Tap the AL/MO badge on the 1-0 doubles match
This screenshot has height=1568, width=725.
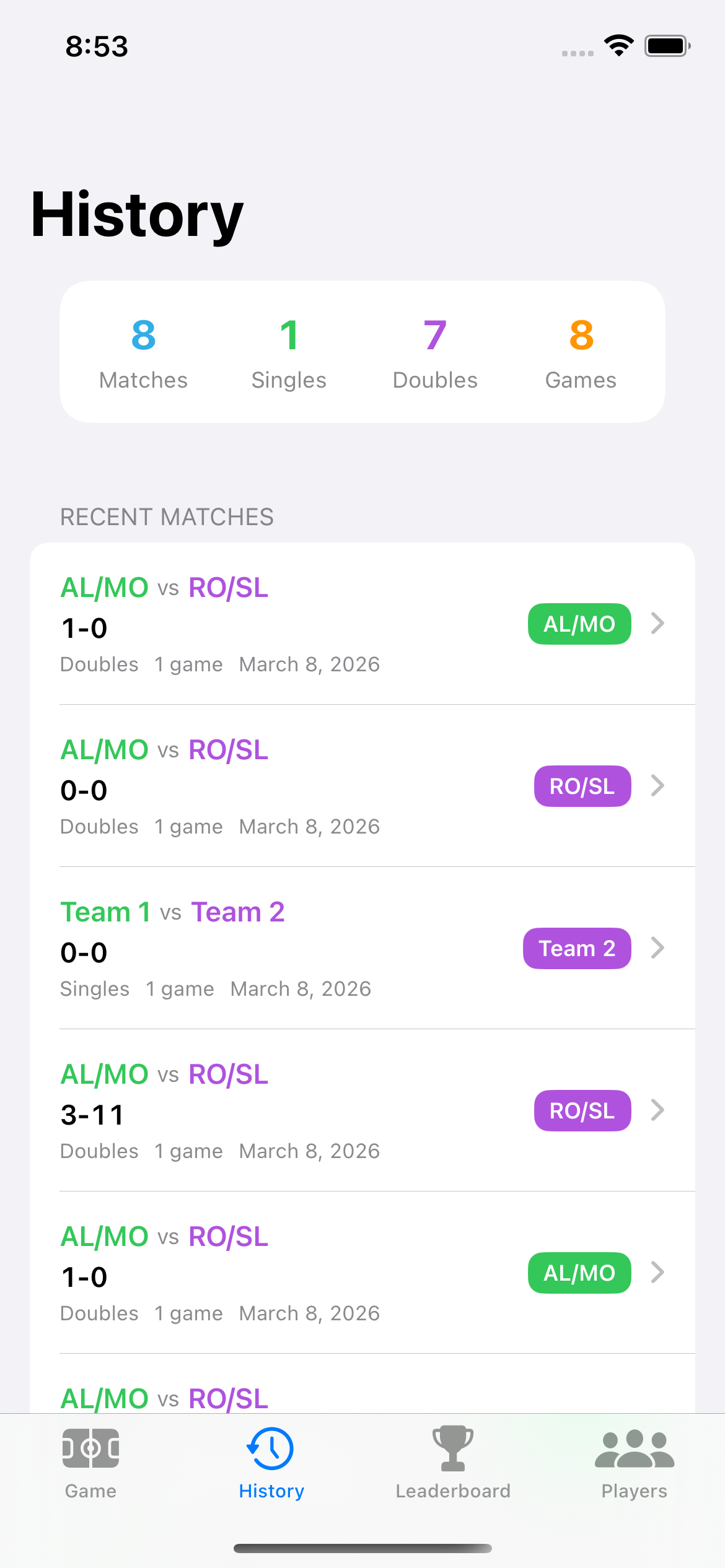coord(579,1273)
